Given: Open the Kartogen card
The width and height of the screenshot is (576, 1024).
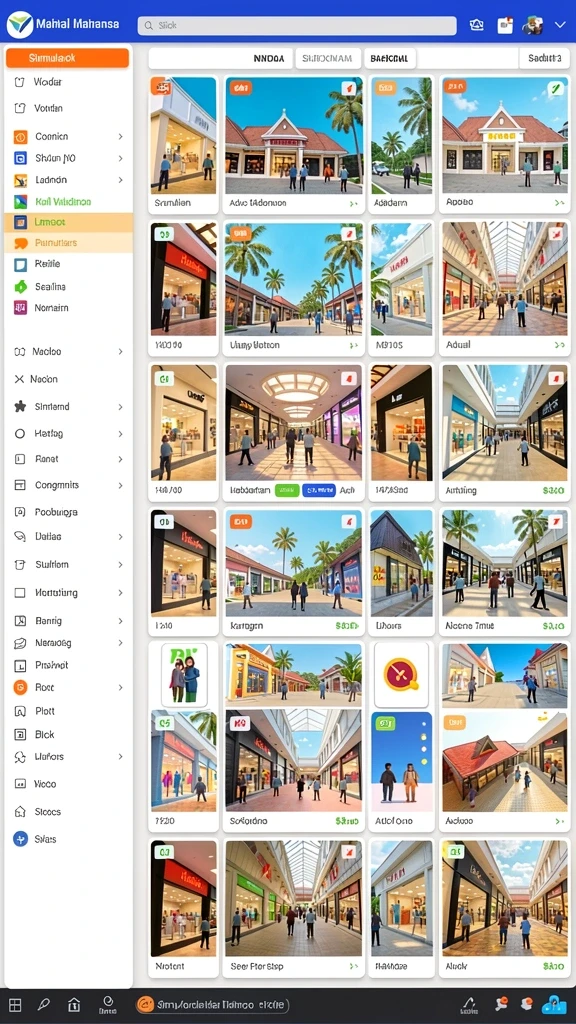Looking at the screenshot, I should pos(293,573).
